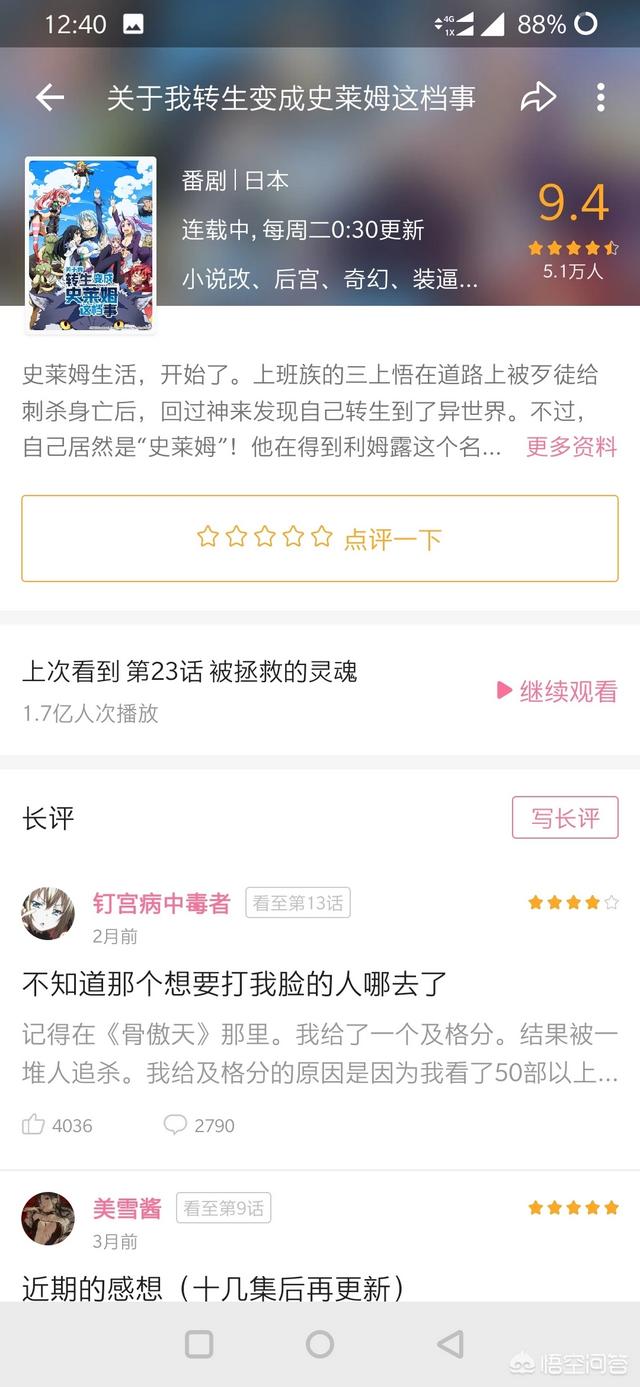Open 美雪酱's profile

[x=126, y=1208]
